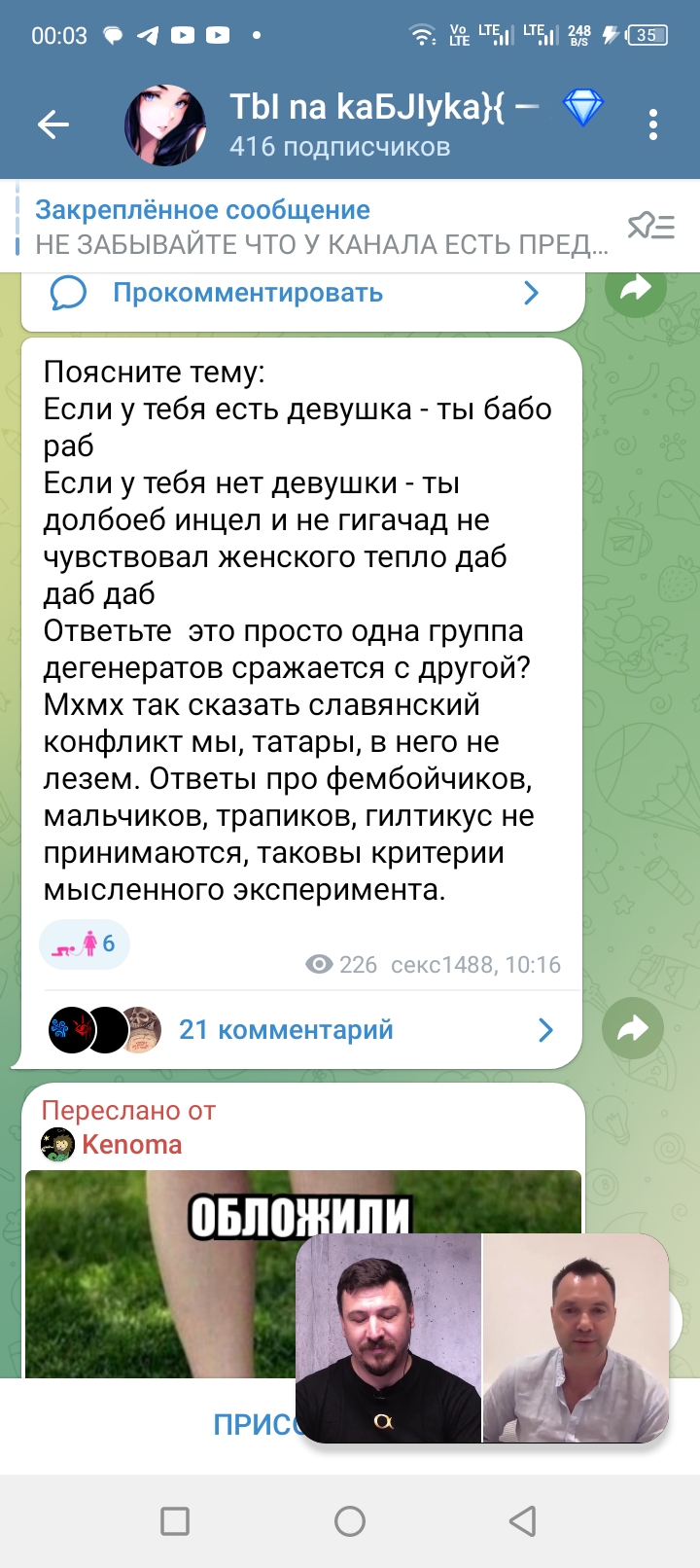Open the ОБЛОЖИЛИ image in the forwarded post

159,1273
